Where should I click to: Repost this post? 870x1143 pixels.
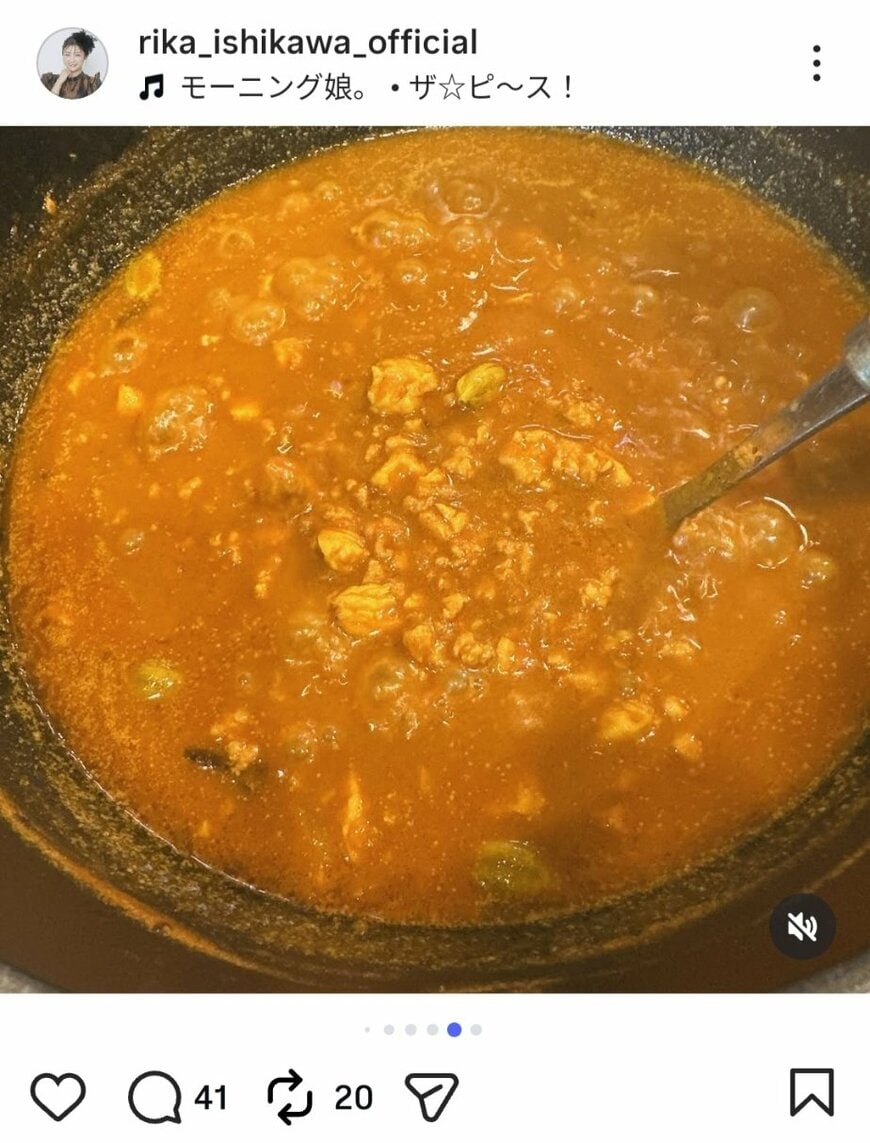pyautogui.click(x=290, y=1097)
